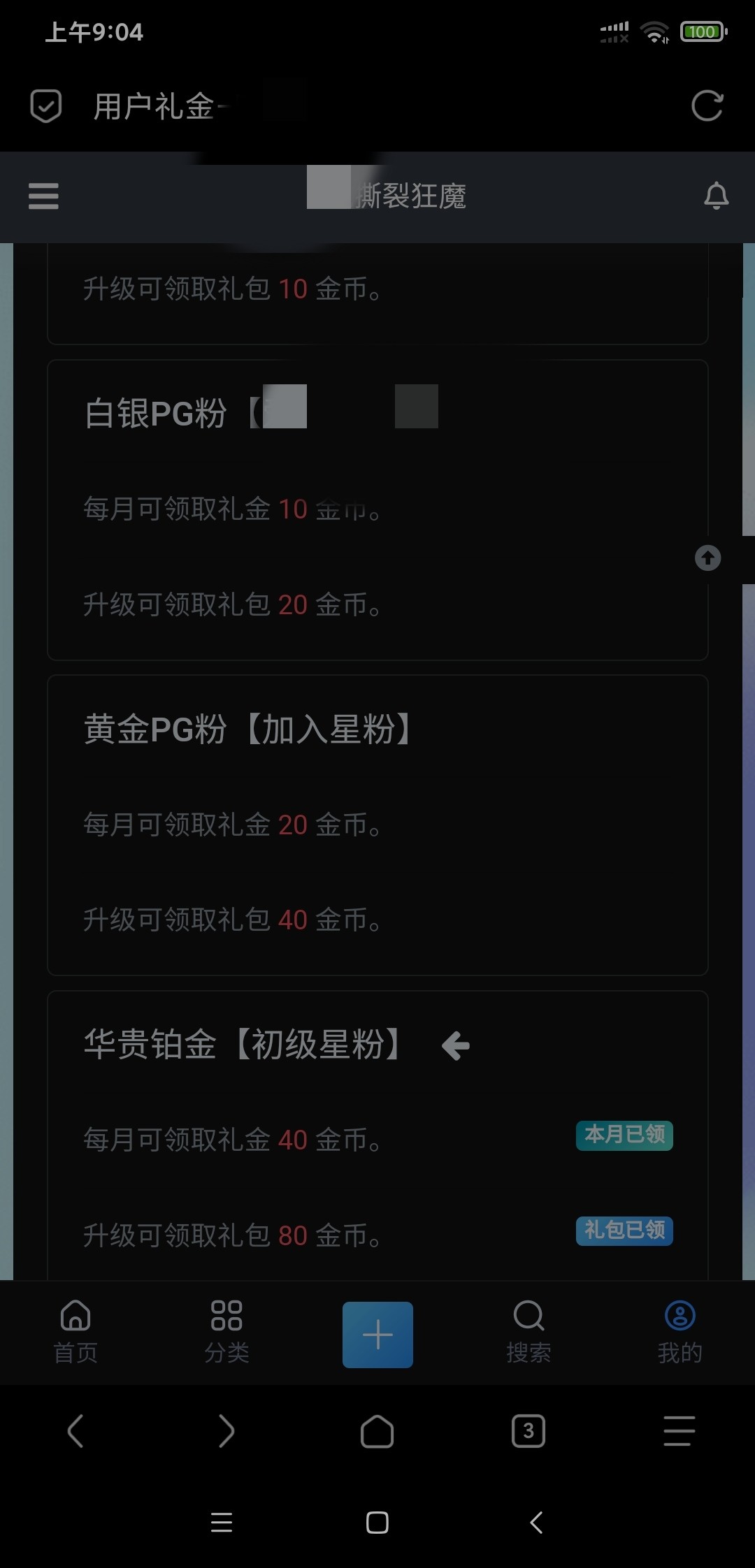The width and height of the screenshot is (755, 1568).
Task: Reload the page with the refresh icon
Action: tap(707, 106)
